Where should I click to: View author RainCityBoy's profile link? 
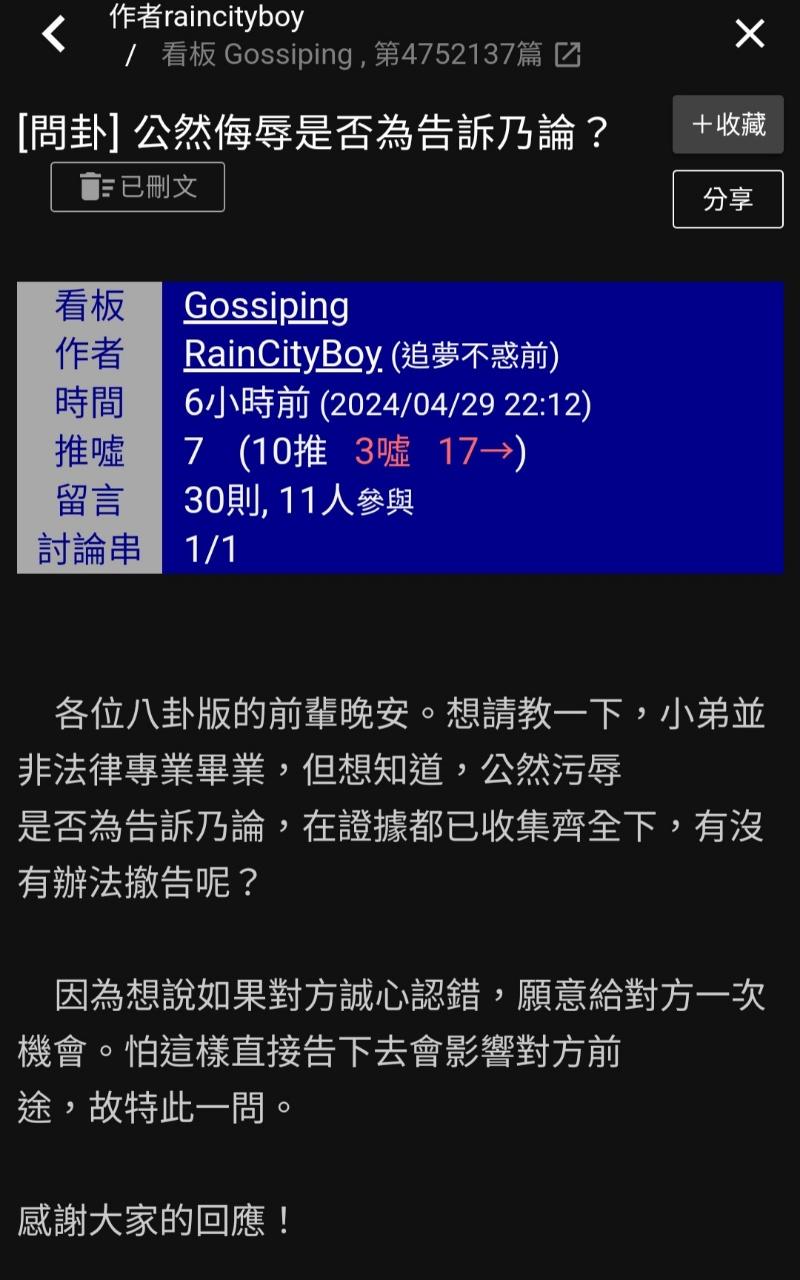[283, 354]
